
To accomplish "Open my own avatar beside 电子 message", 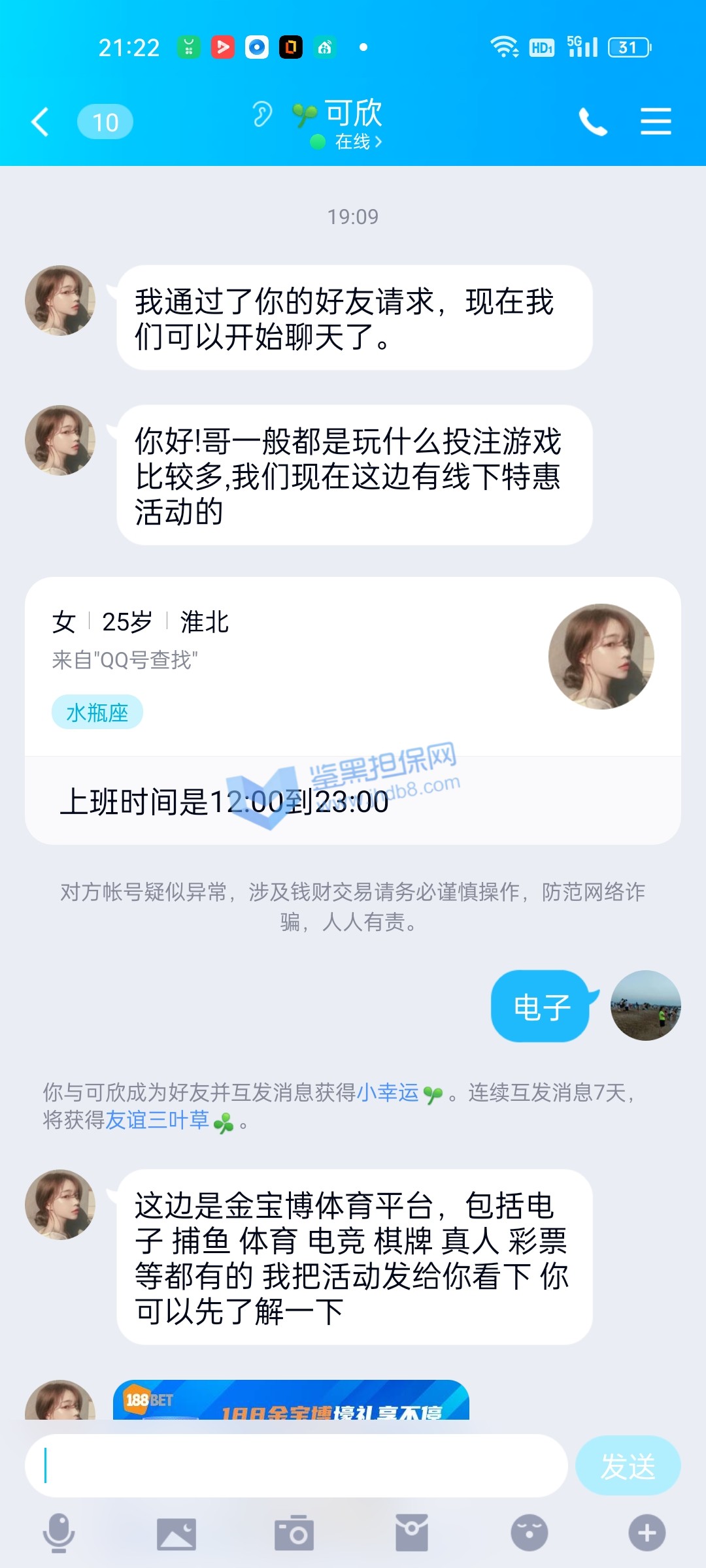I will pos(645,1005).
